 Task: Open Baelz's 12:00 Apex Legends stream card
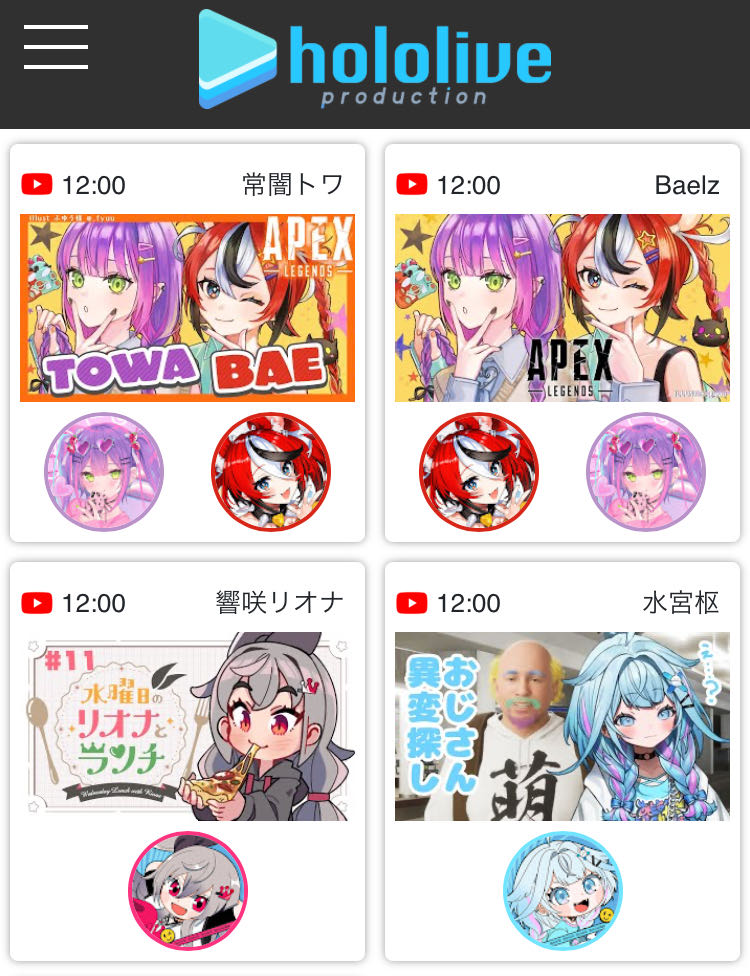click(562, 307)
